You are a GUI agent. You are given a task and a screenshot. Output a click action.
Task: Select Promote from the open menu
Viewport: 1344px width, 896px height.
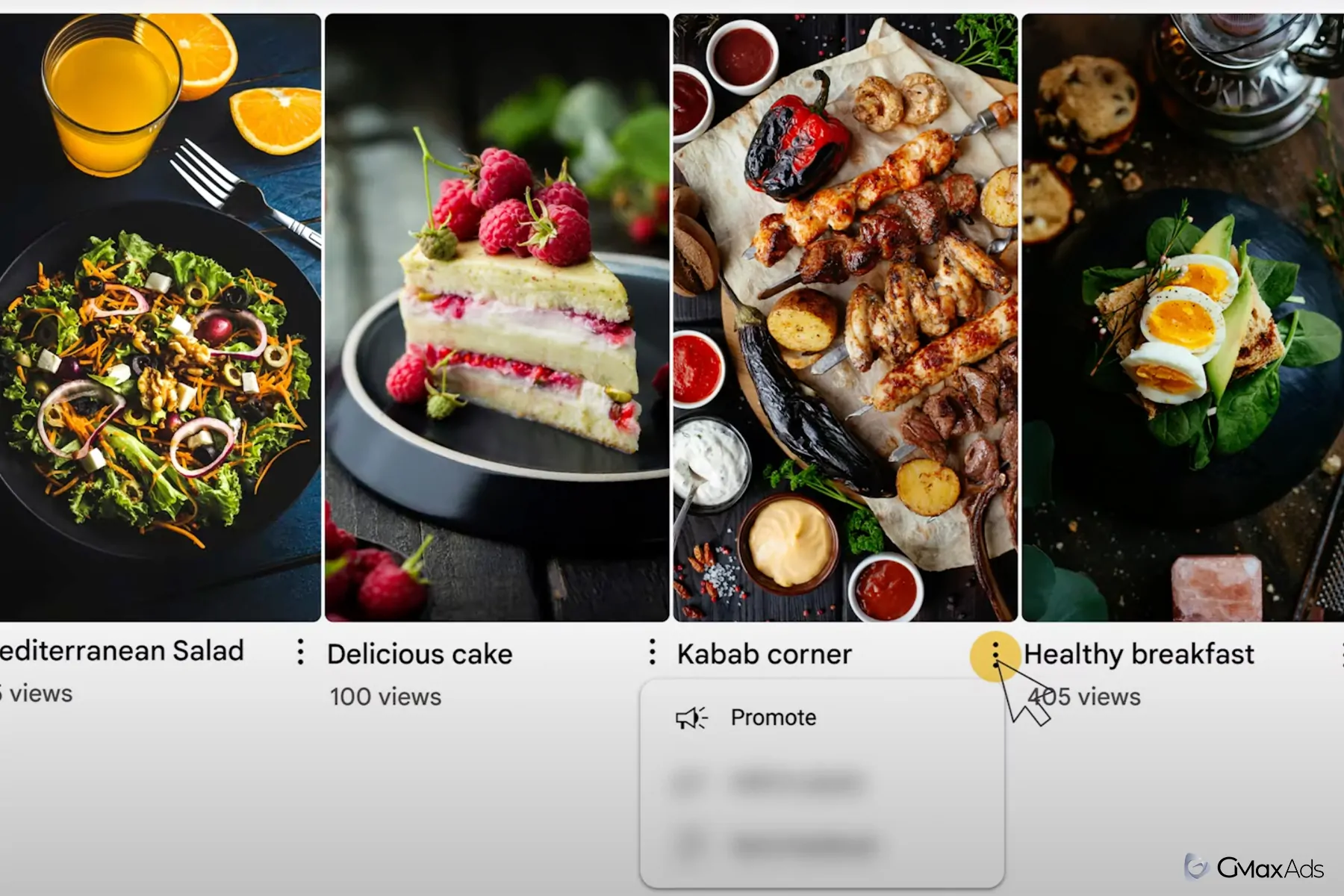tap(772, 718)
